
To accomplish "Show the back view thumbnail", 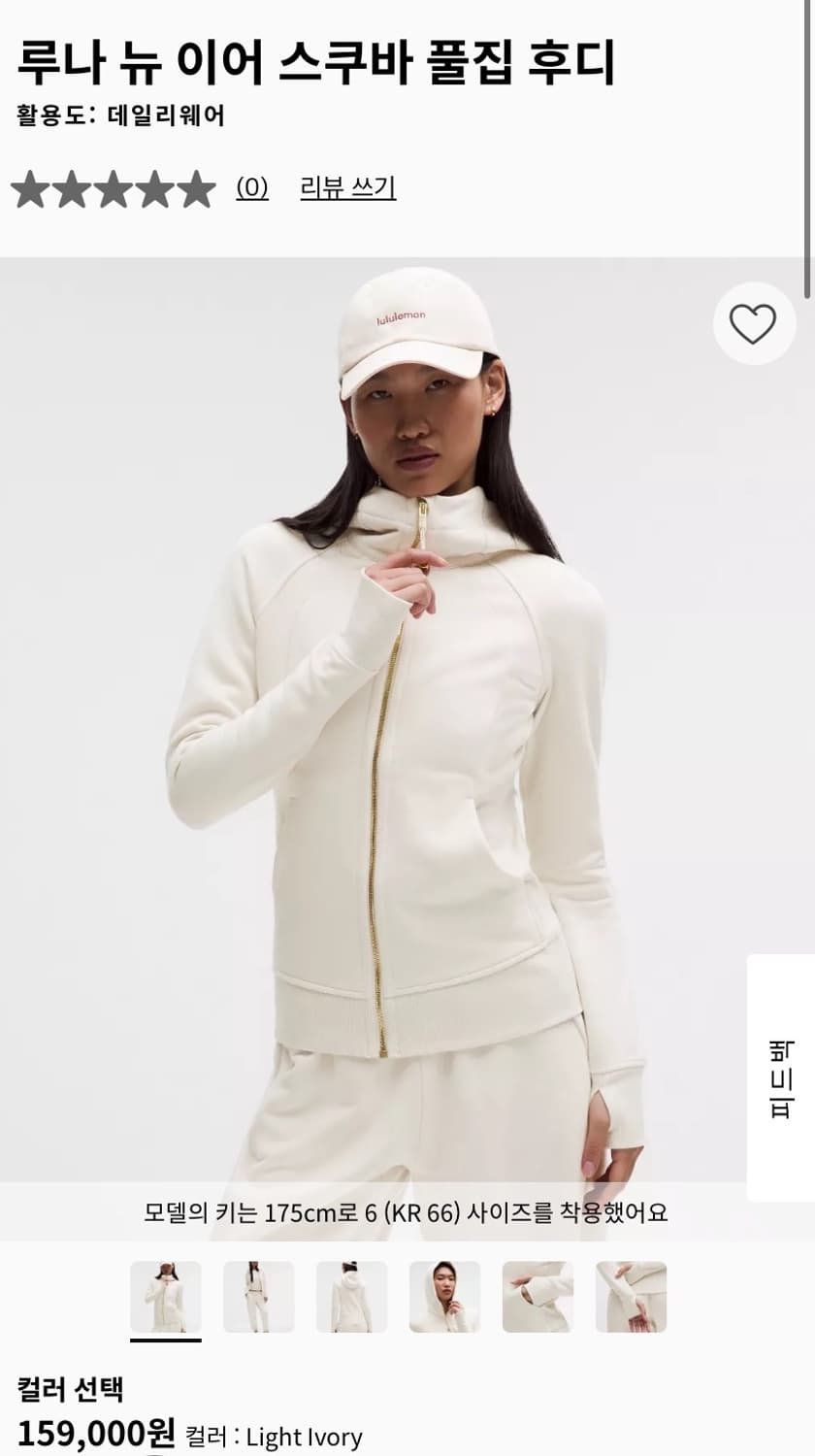I will (351, 1297).
